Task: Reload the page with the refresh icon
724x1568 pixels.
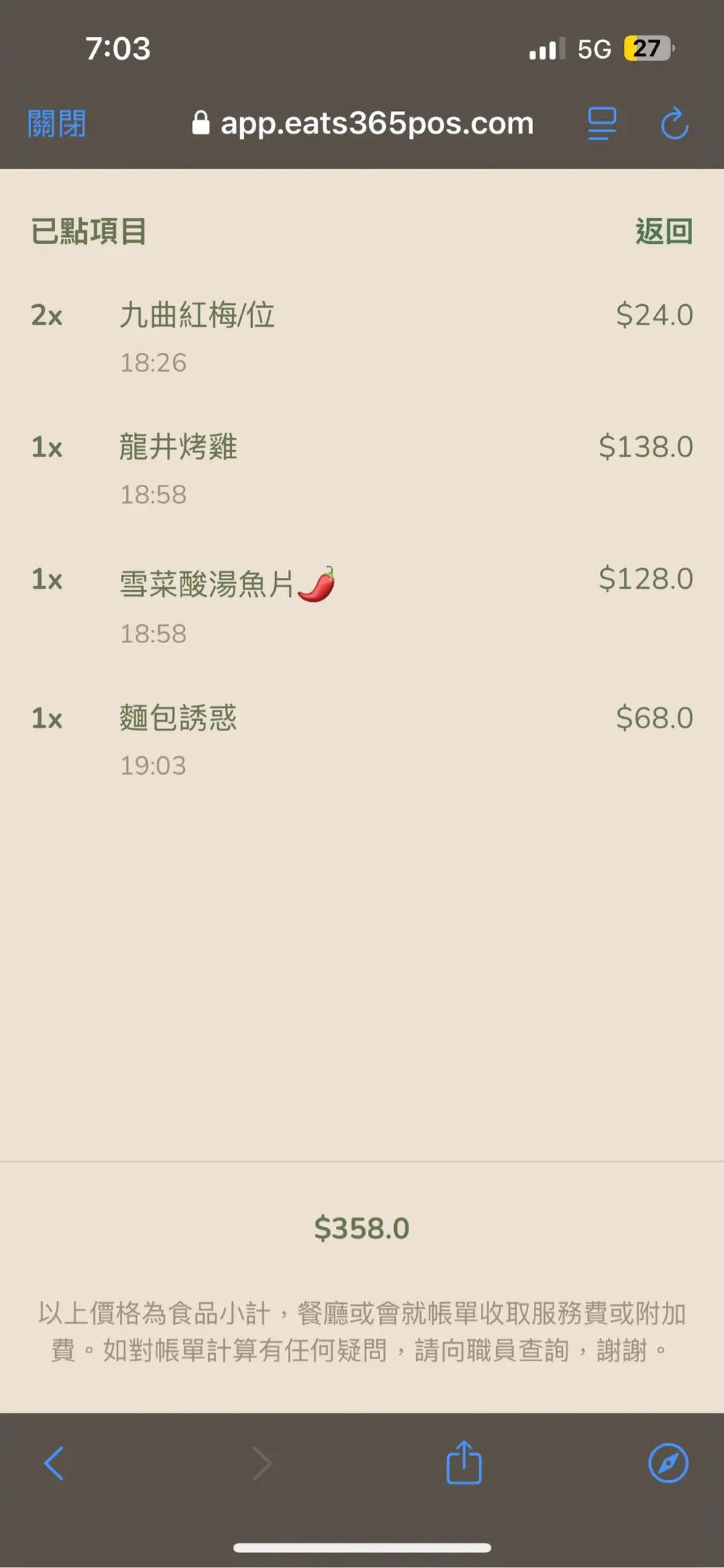Action: pos(674,123)
